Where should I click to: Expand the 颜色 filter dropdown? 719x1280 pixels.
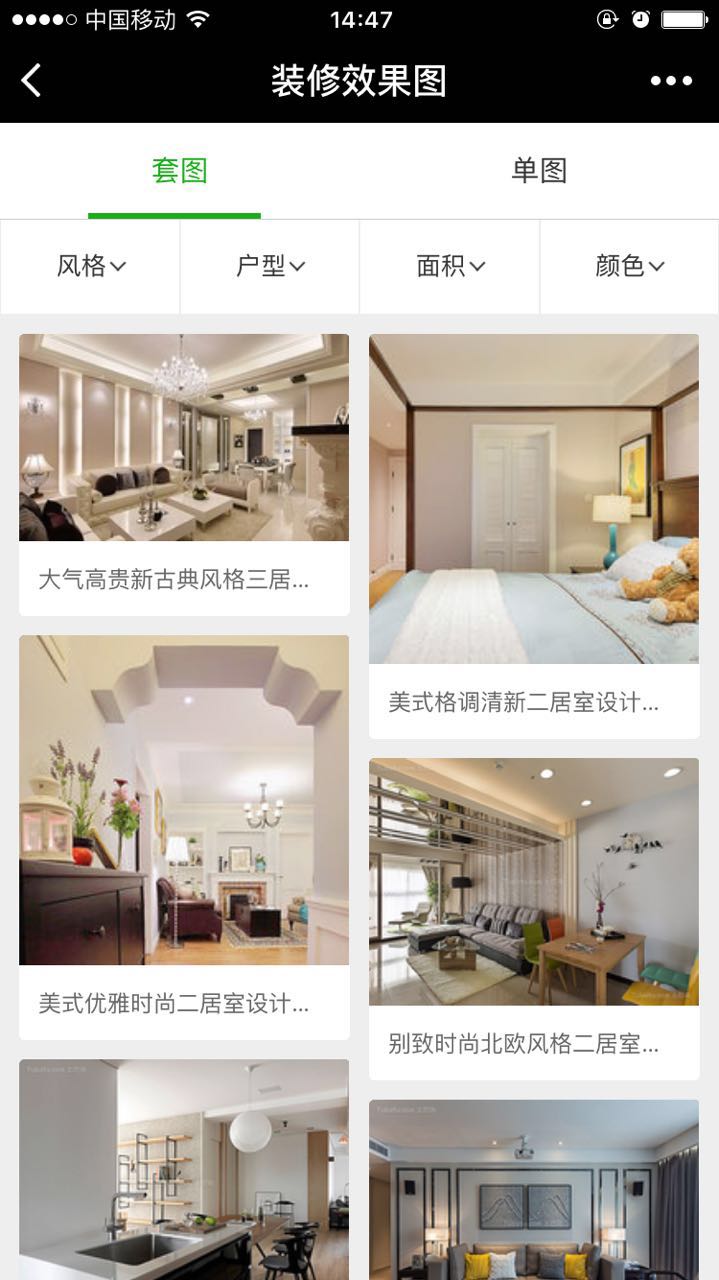point(629,266)
